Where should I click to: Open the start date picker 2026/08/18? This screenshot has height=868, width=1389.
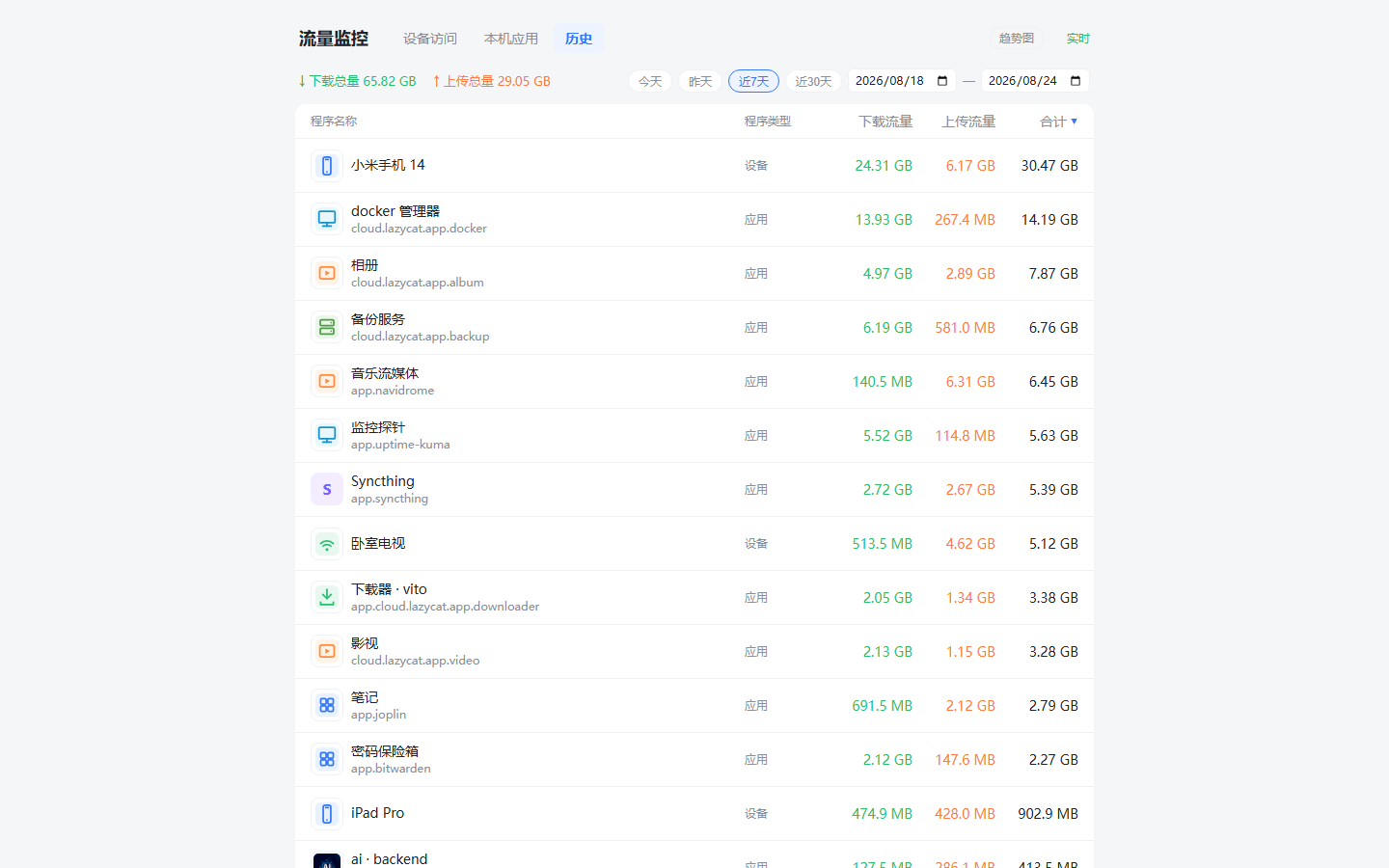(902, 81)
